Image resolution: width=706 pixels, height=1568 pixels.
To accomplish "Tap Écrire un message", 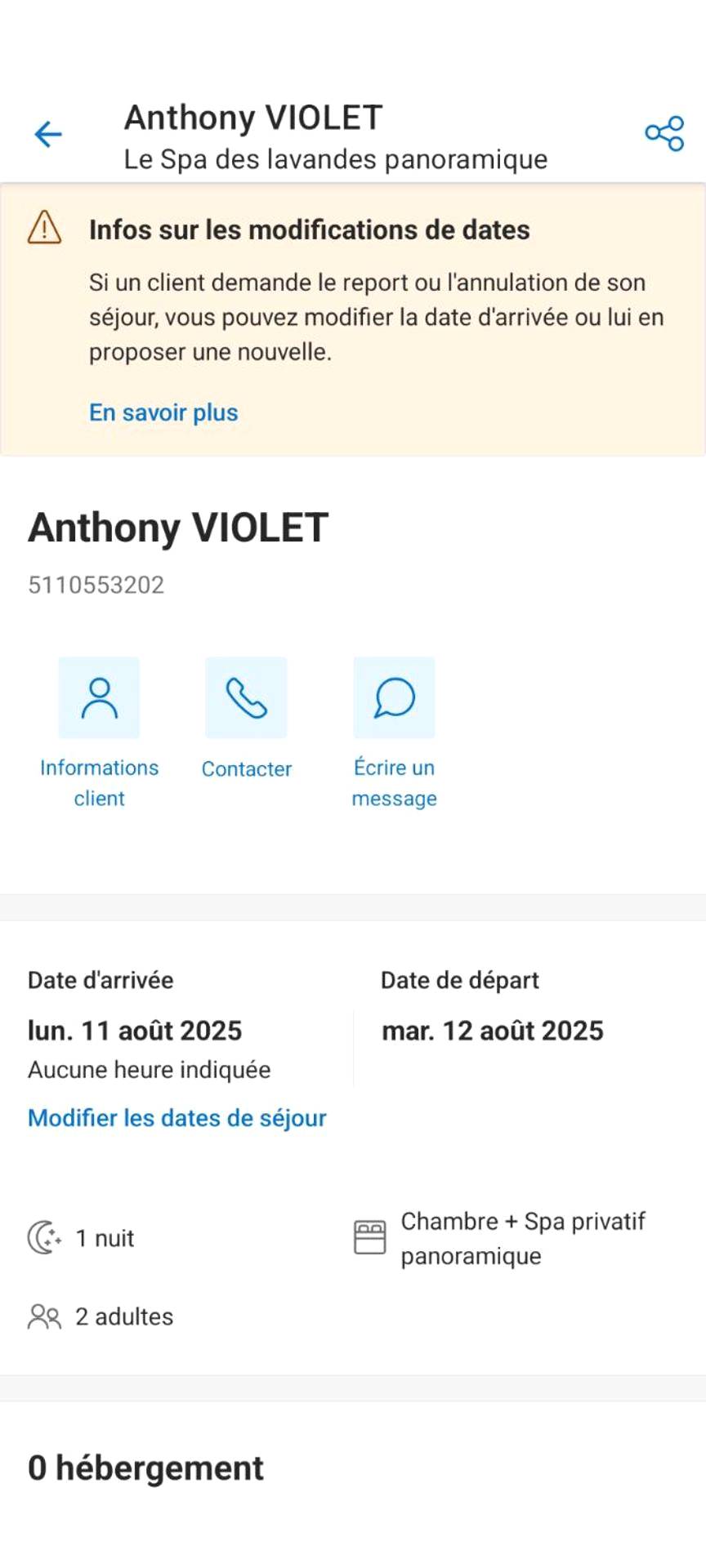I will tap(394, 698).
